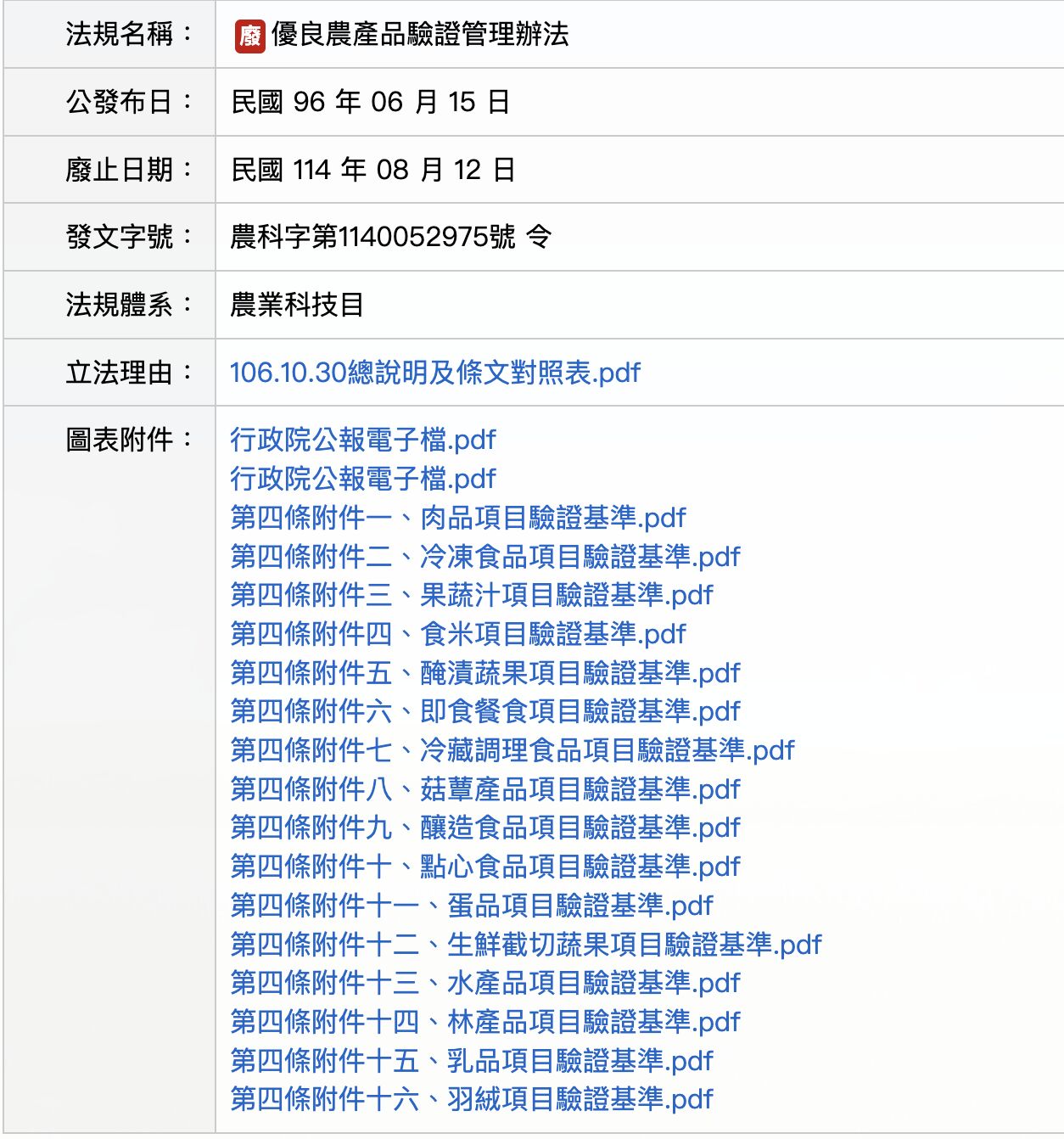
Task: Open 附件十三 水產品項目驗證基準.pdf
Action: click(x=484, y=982)
